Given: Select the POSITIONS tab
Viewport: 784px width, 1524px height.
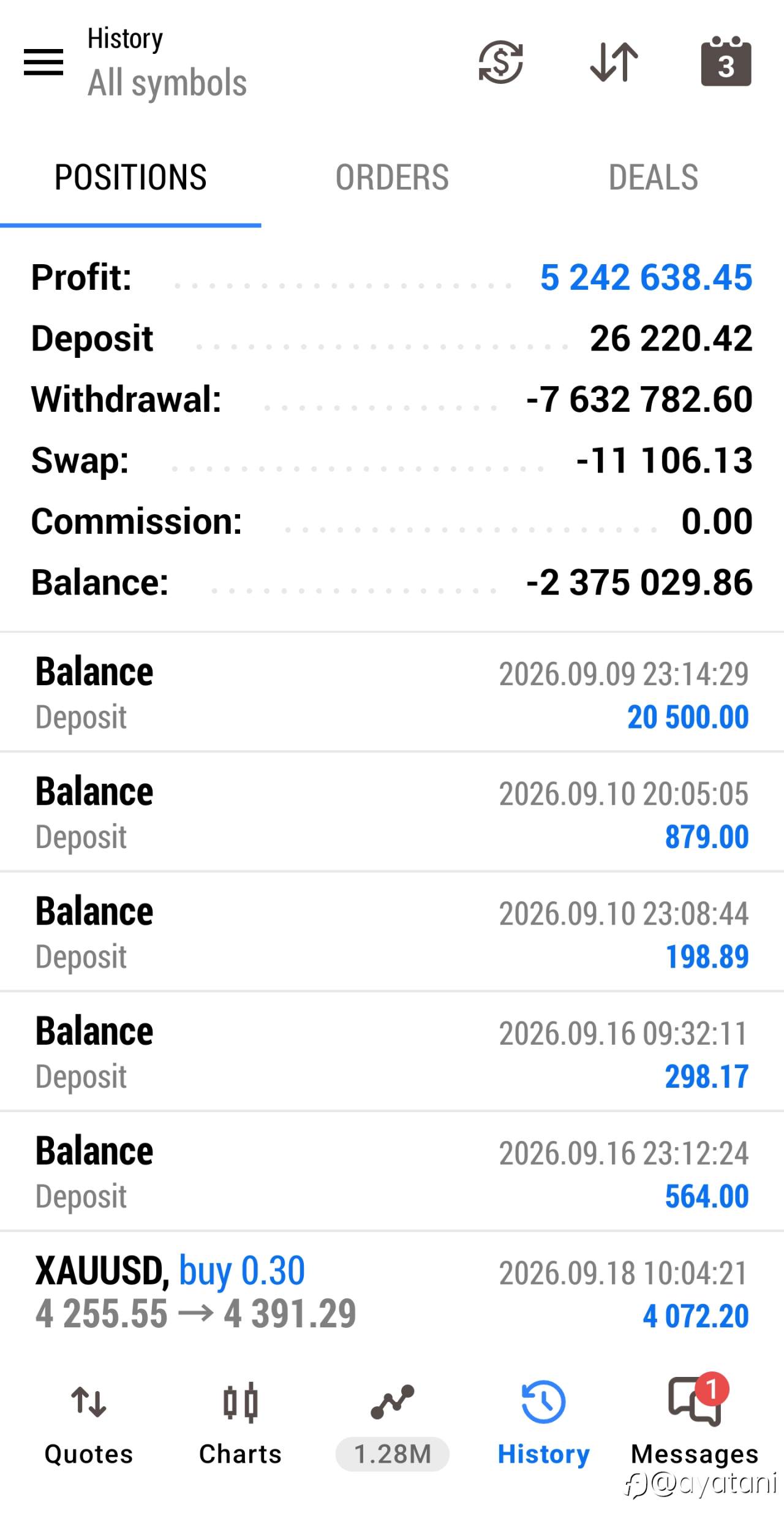Looking at the screenshot, I should pyautogui.click(x=130, y=178).
